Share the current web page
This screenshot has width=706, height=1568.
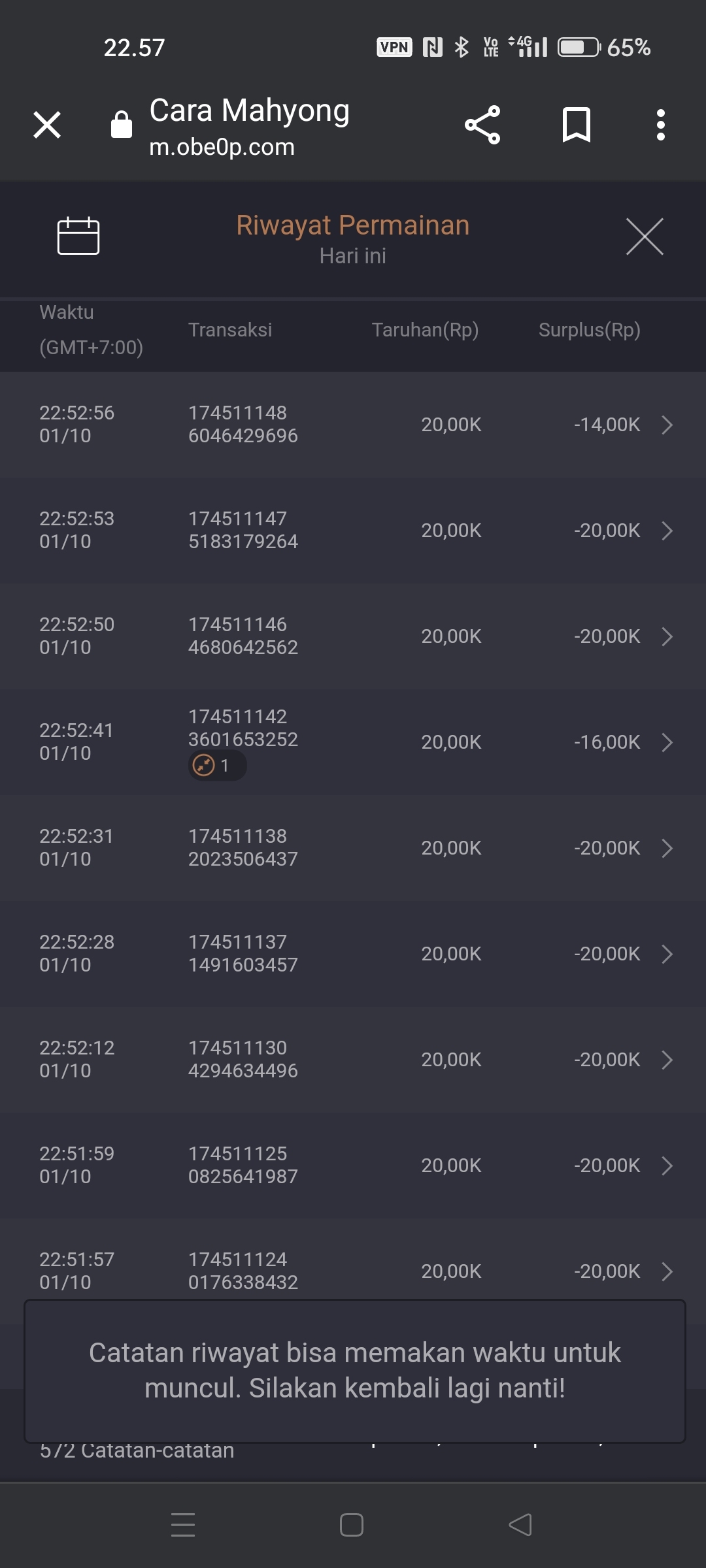click(482, 125)
